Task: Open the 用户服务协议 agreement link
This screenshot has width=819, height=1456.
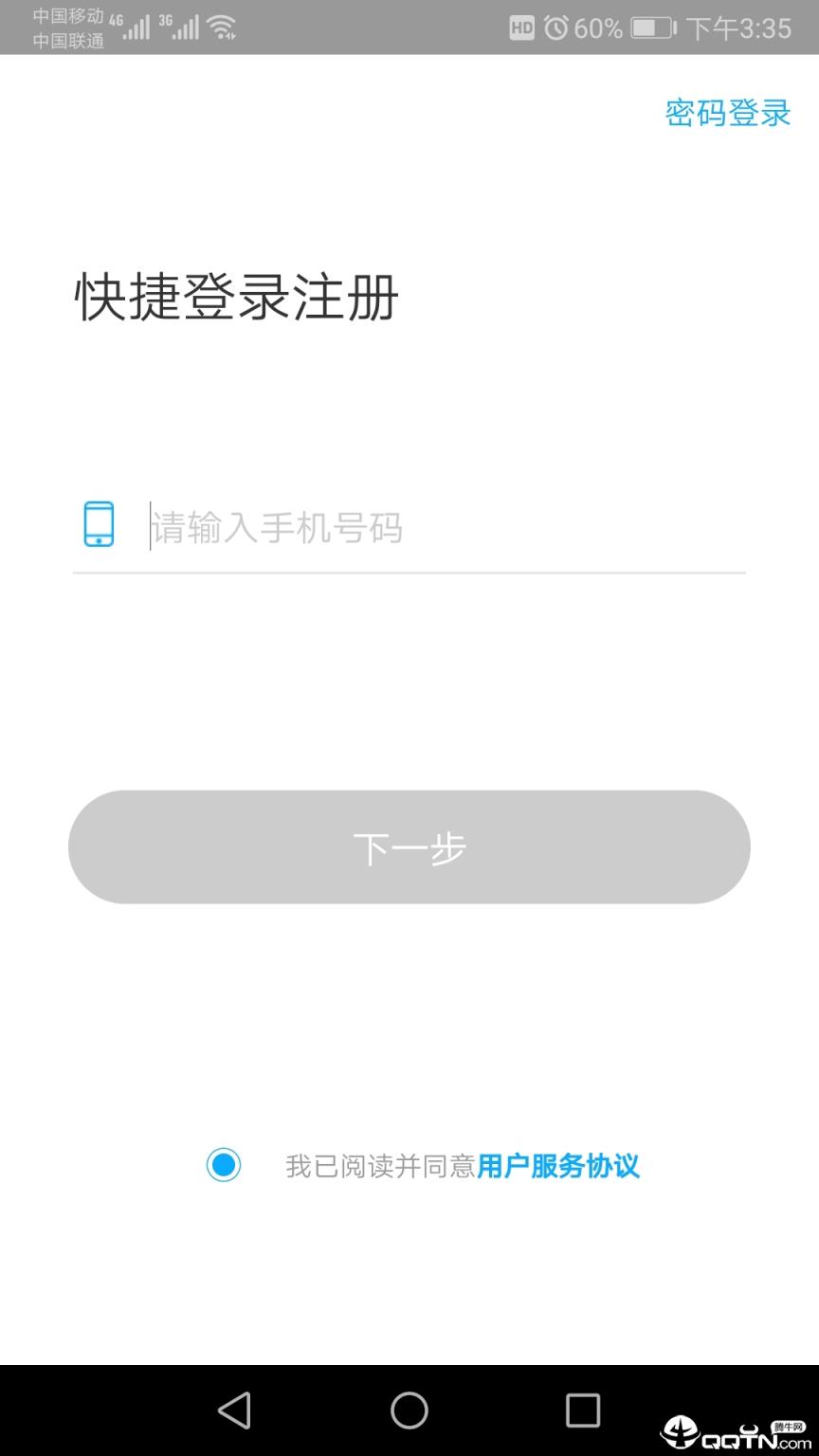Action: coord(559,1167)
